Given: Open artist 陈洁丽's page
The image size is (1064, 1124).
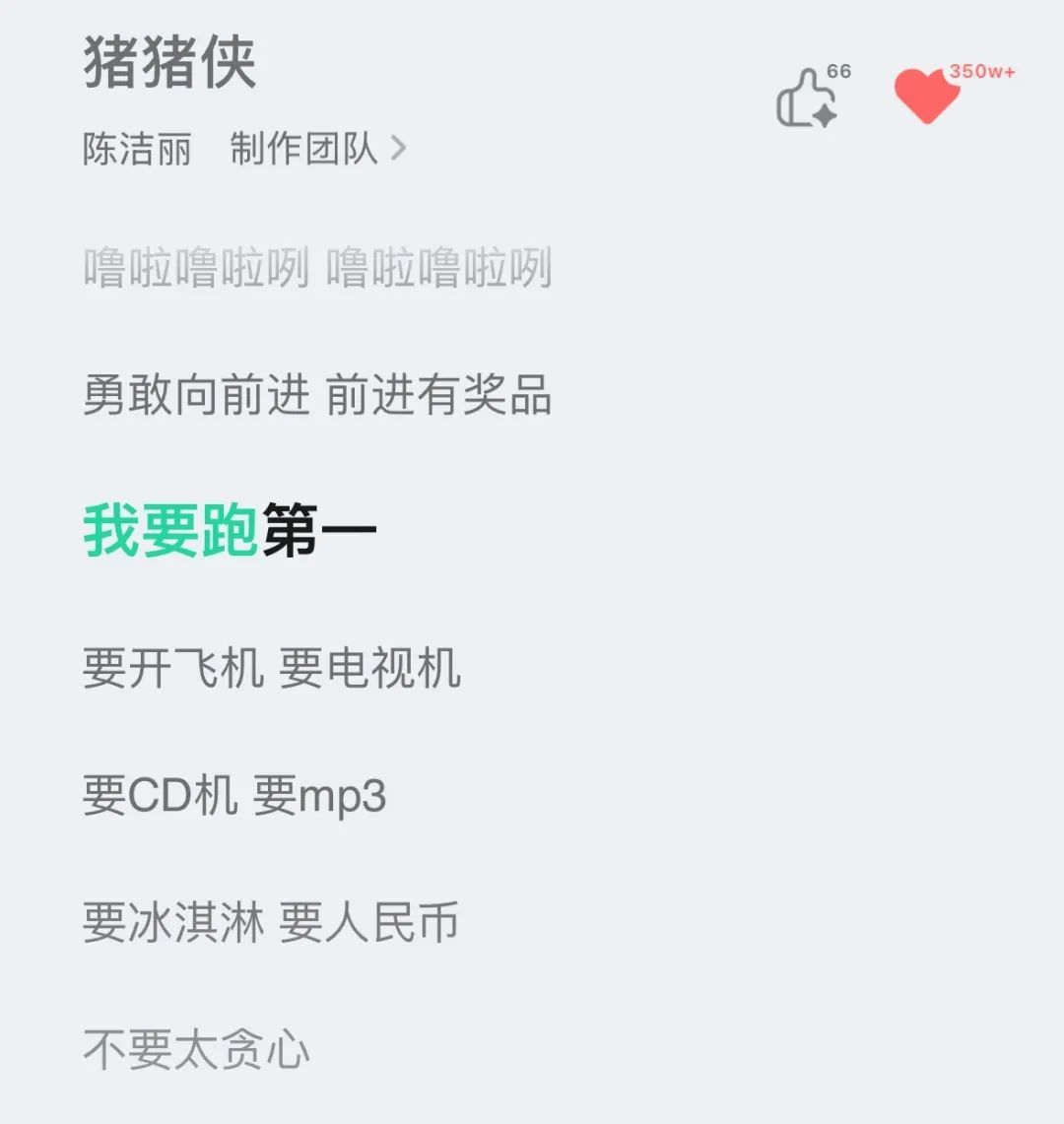Looking at the screenshot, I should pos(137,149).
